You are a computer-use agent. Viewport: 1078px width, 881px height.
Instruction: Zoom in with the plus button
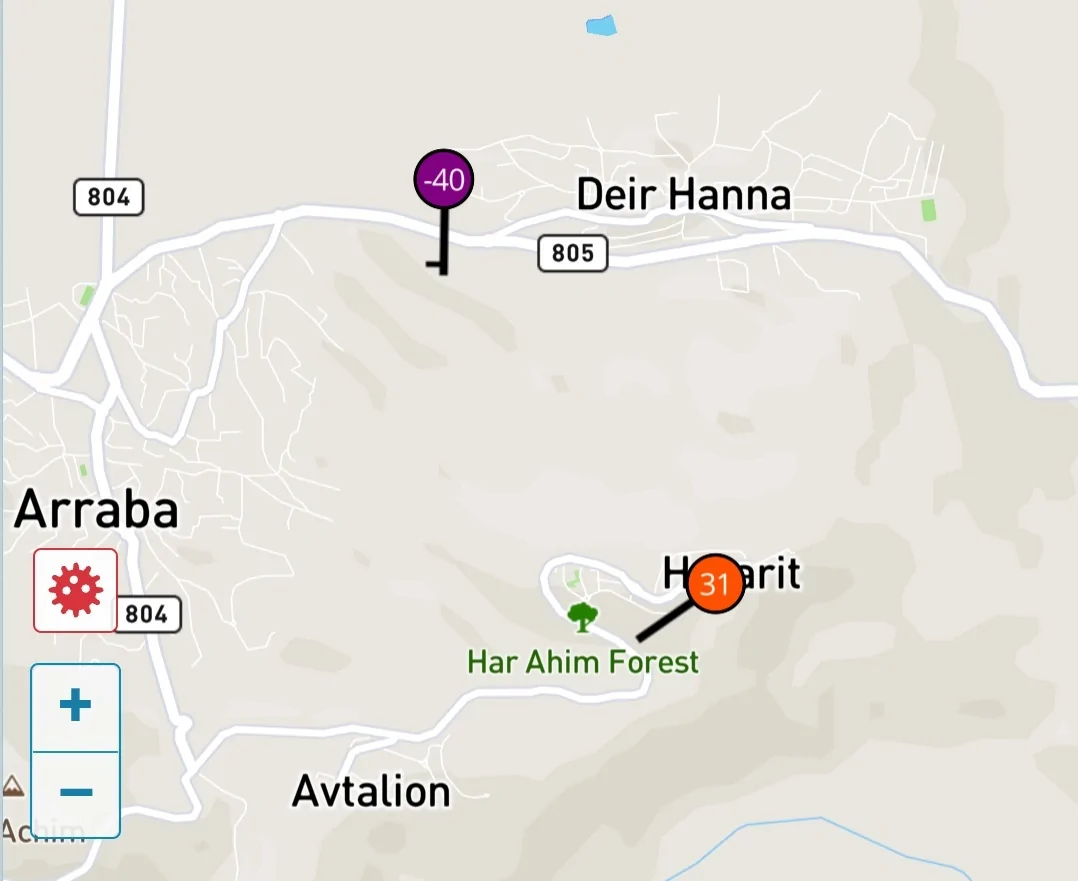point(76,707)
